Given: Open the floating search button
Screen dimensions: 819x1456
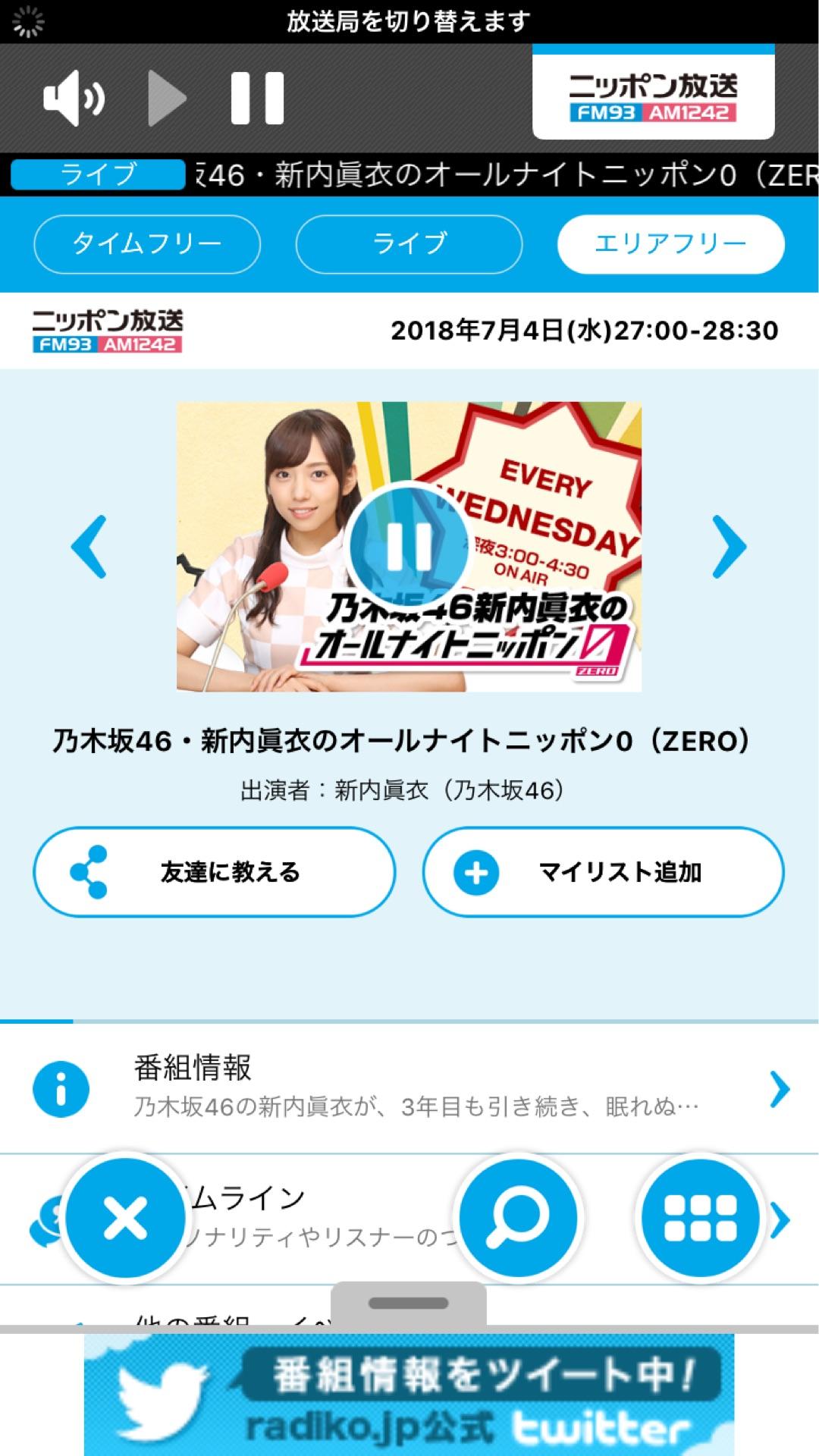Looking at the screenshot, I should click(518, 1219).
